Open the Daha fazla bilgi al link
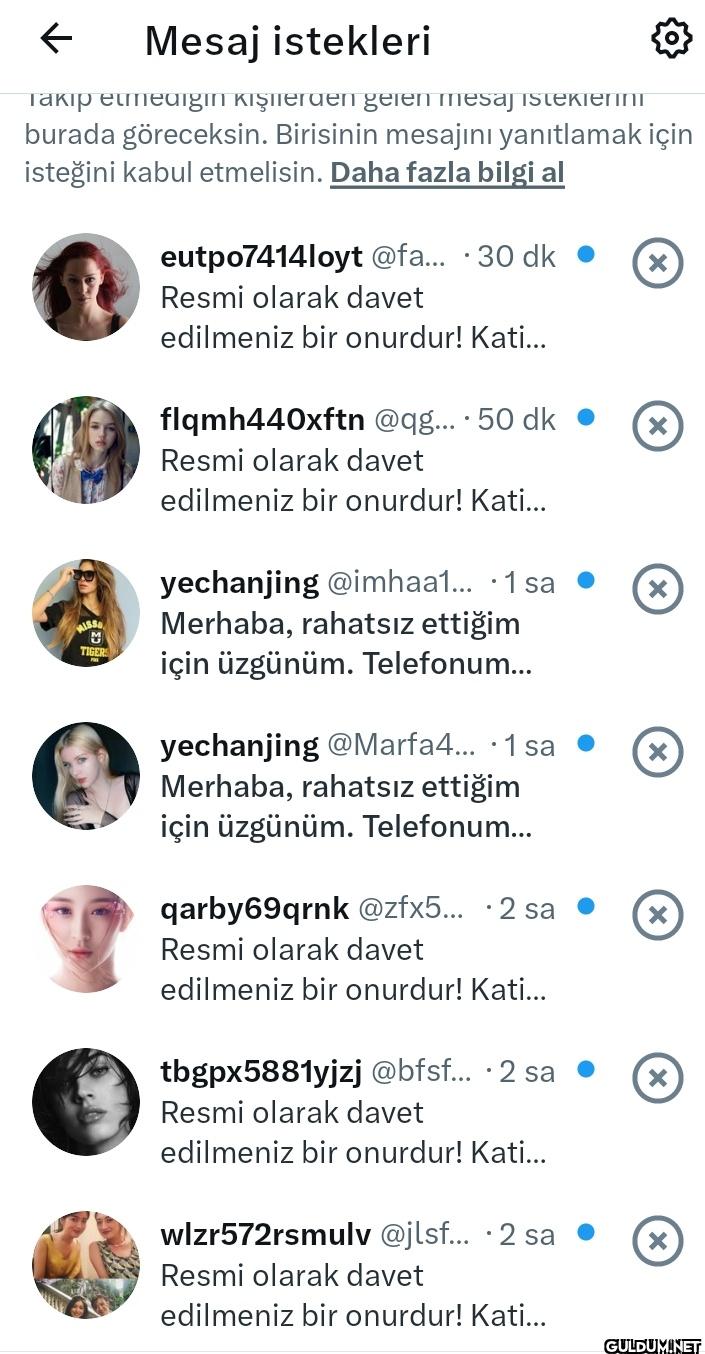This screenshot has height=1354, width=705. click(447, 173)
